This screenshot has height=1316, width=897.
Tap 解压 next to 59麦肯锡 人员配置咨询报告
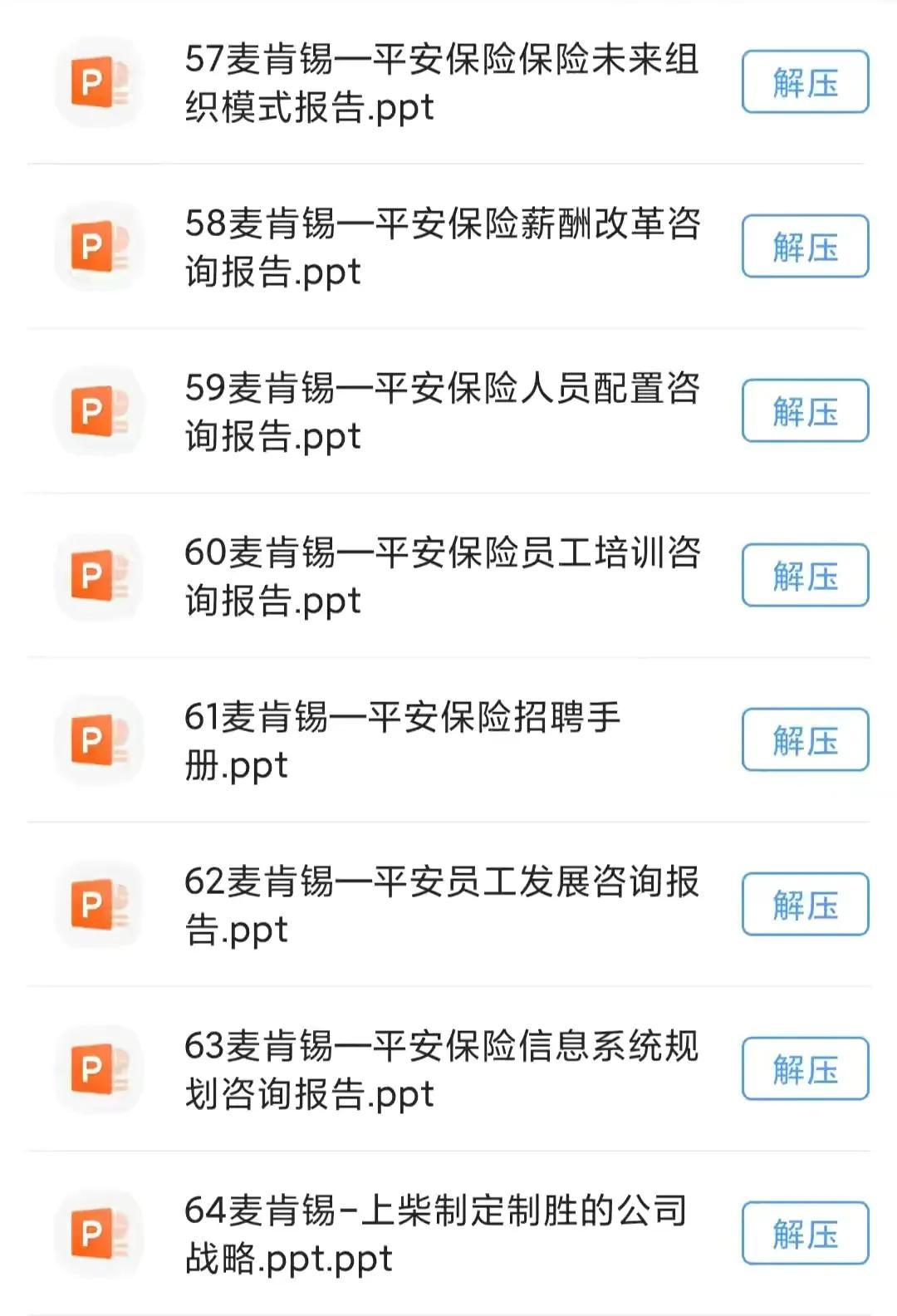tap(805, 411)
